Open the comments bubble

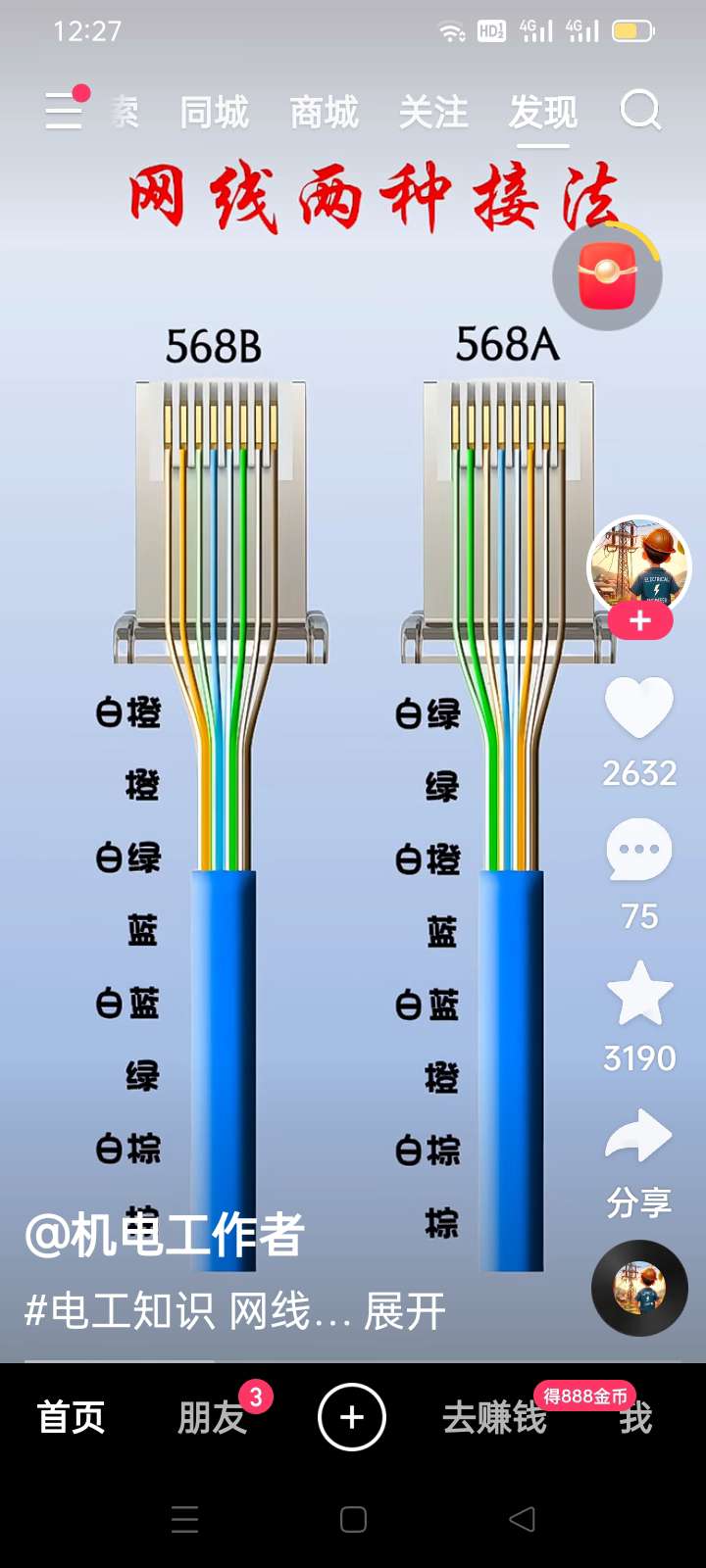[x=638, y=850]
